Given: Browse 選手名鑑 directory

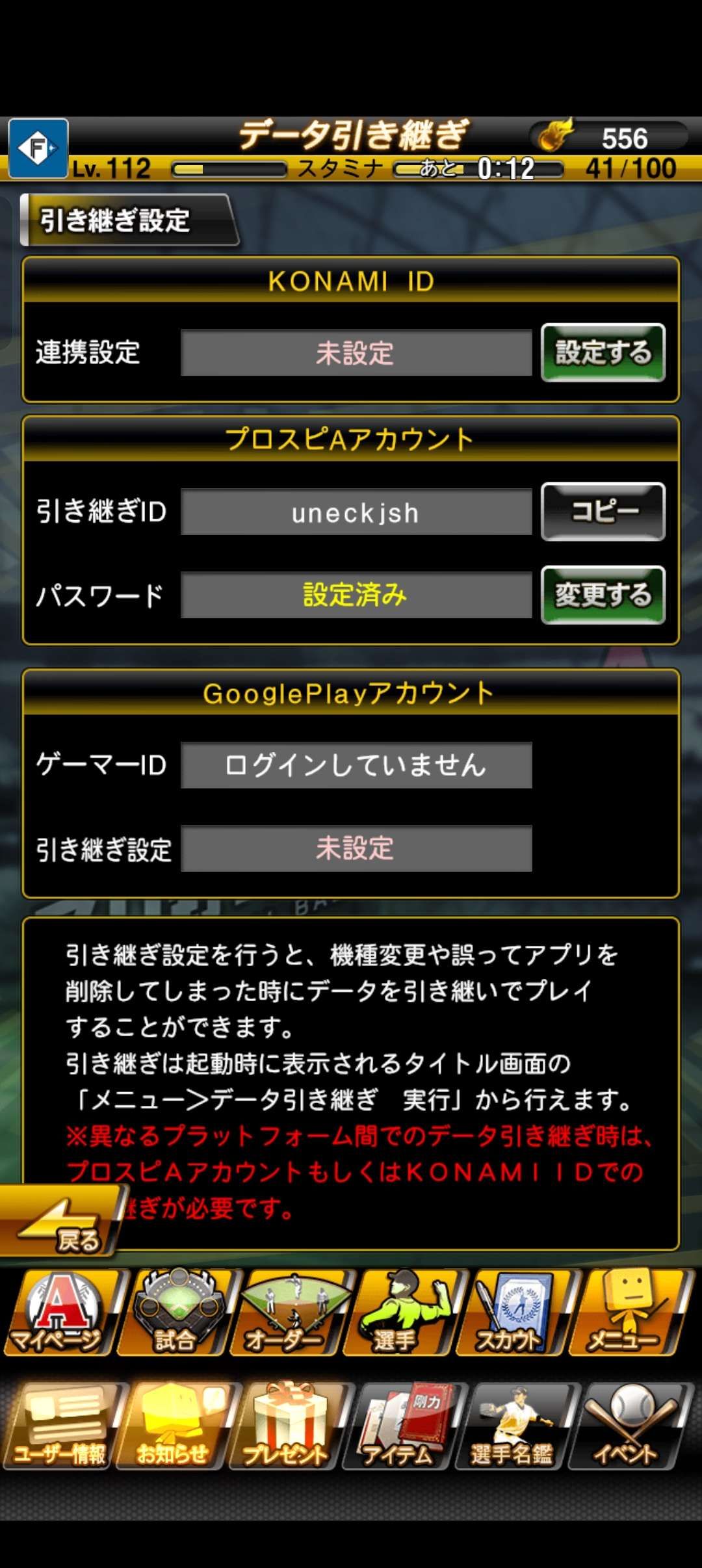Looking at the screenshot, I should (513, 1427).
